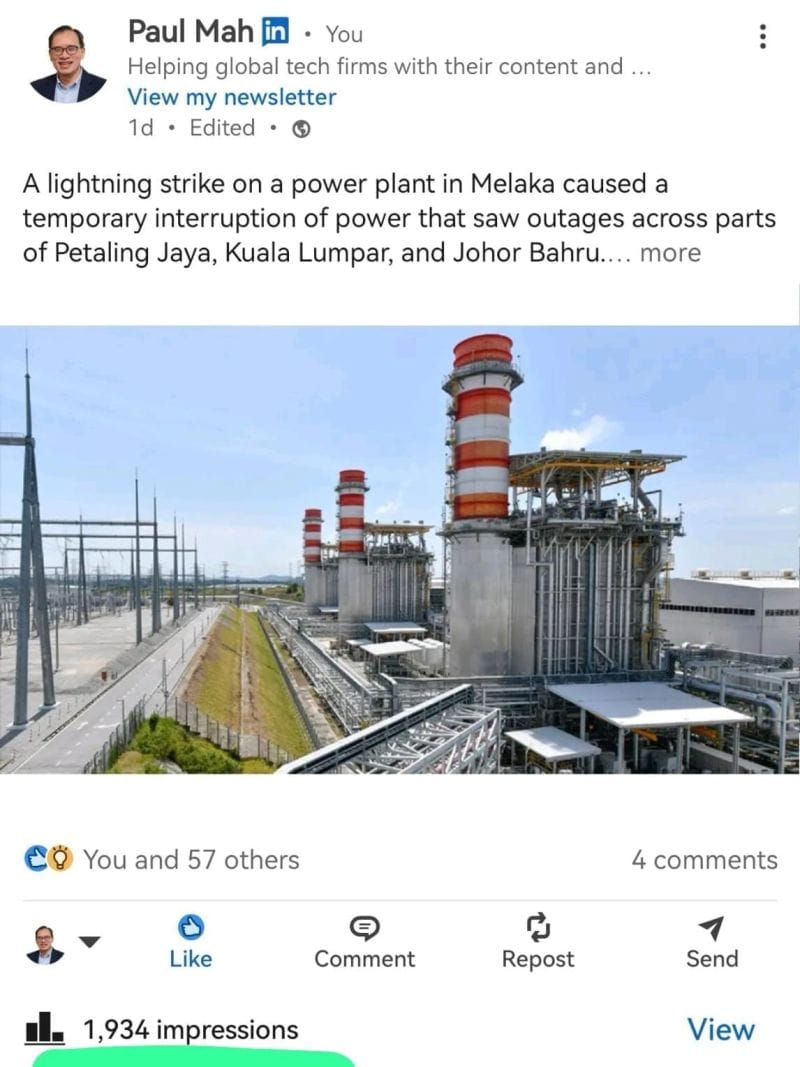The width and height of the screenshot is (800, 1067).
Task: Repost this post
Action: point(538,942)
